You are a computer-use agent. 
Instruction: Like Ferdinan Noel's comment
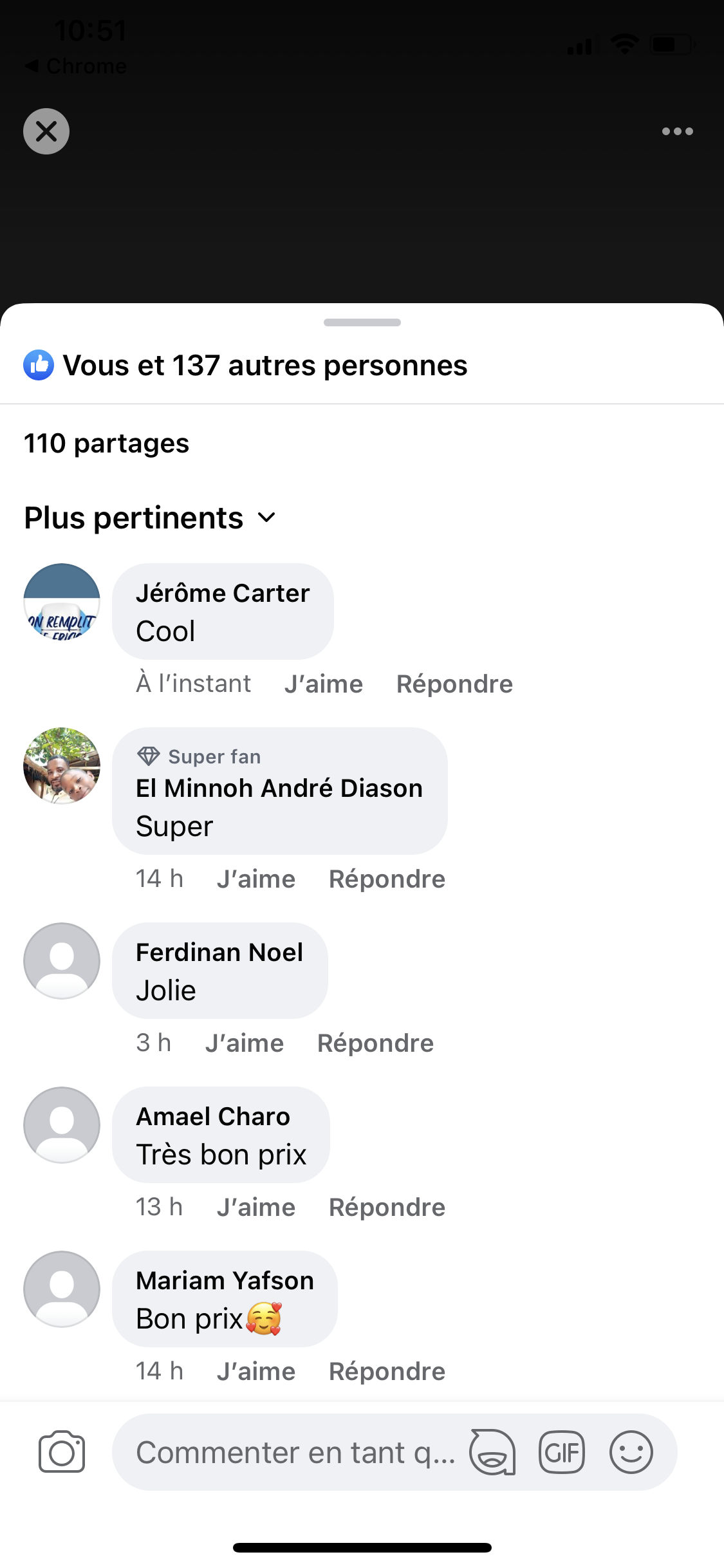click(x=245, y=1043)
